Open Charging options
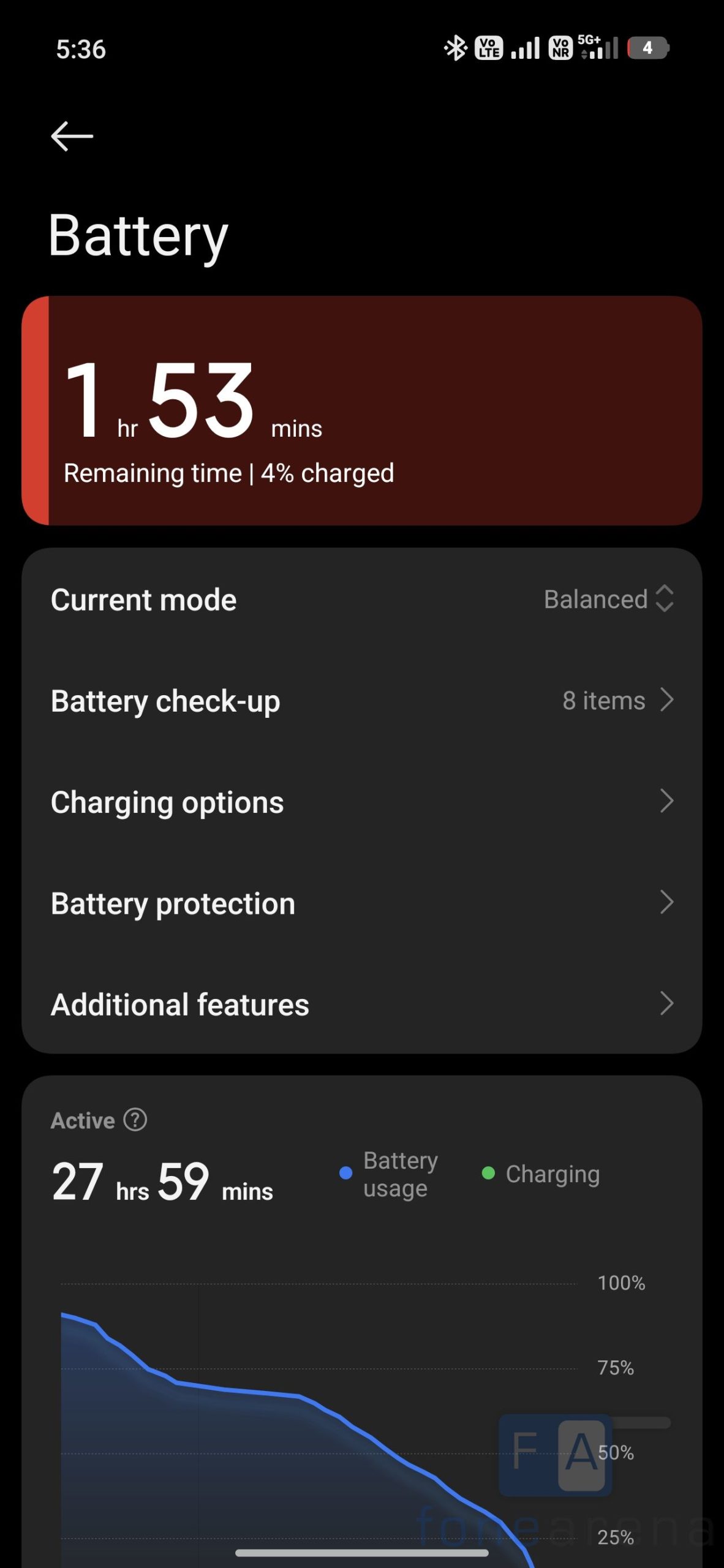This screenshot has width=724, height=1568. [361, 802]
